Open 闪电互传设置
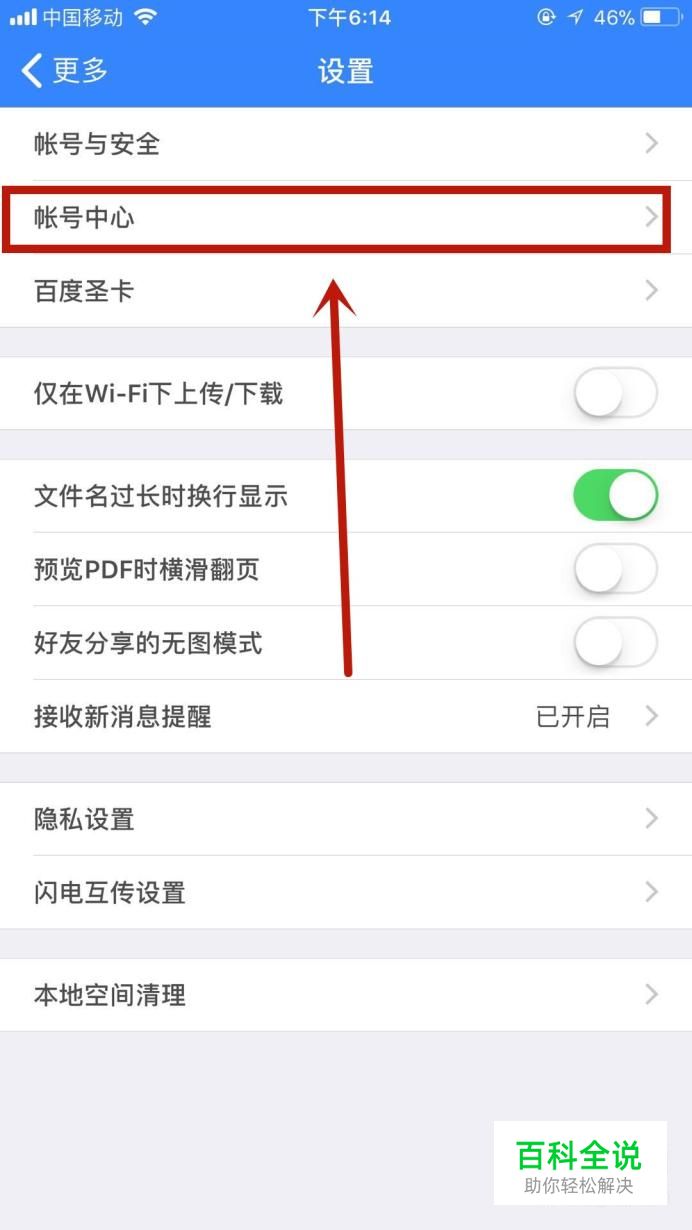The height and width of the screenshot is (1230, 692). (345, 892)
